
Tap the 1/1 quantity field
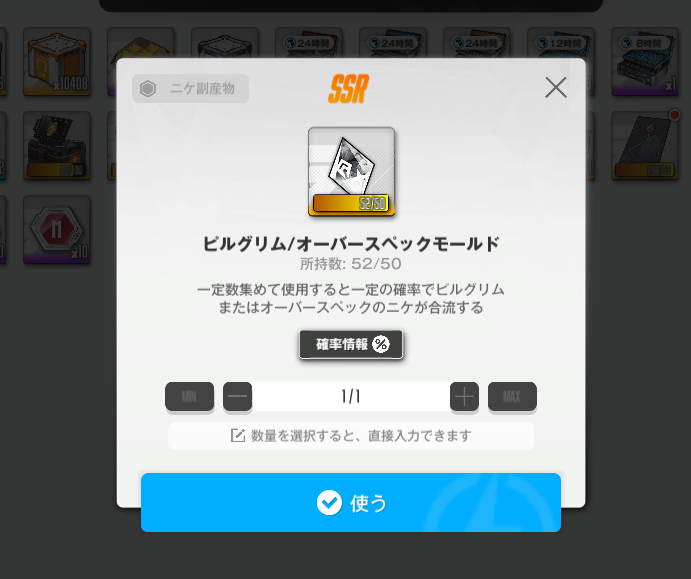coord(350,397)
